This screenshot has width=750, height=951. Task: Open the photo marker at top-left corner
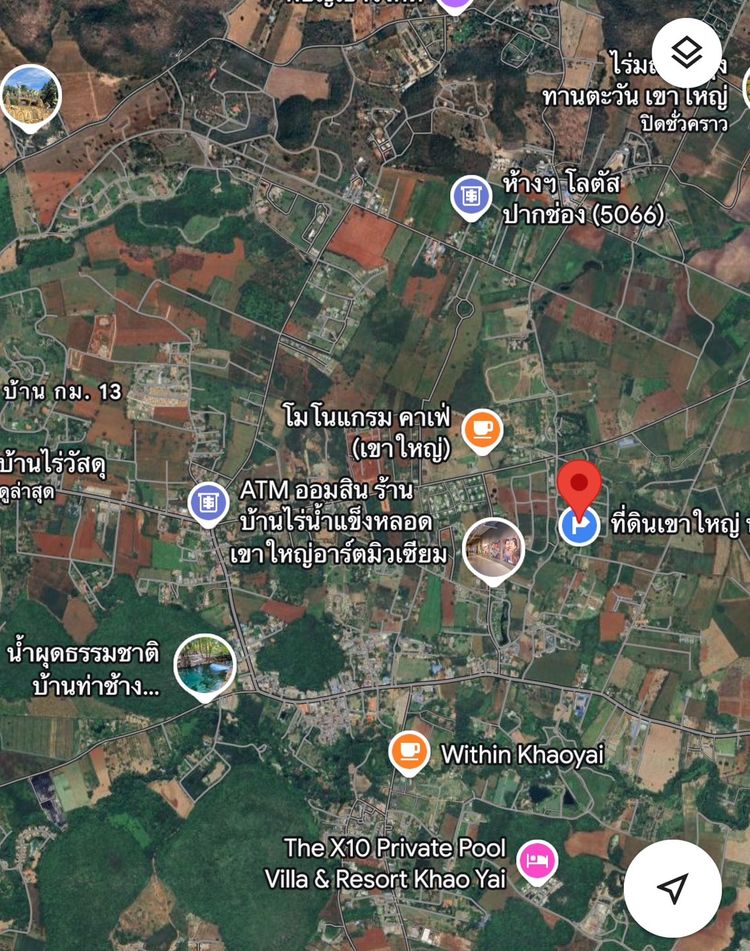click(30, 96)
